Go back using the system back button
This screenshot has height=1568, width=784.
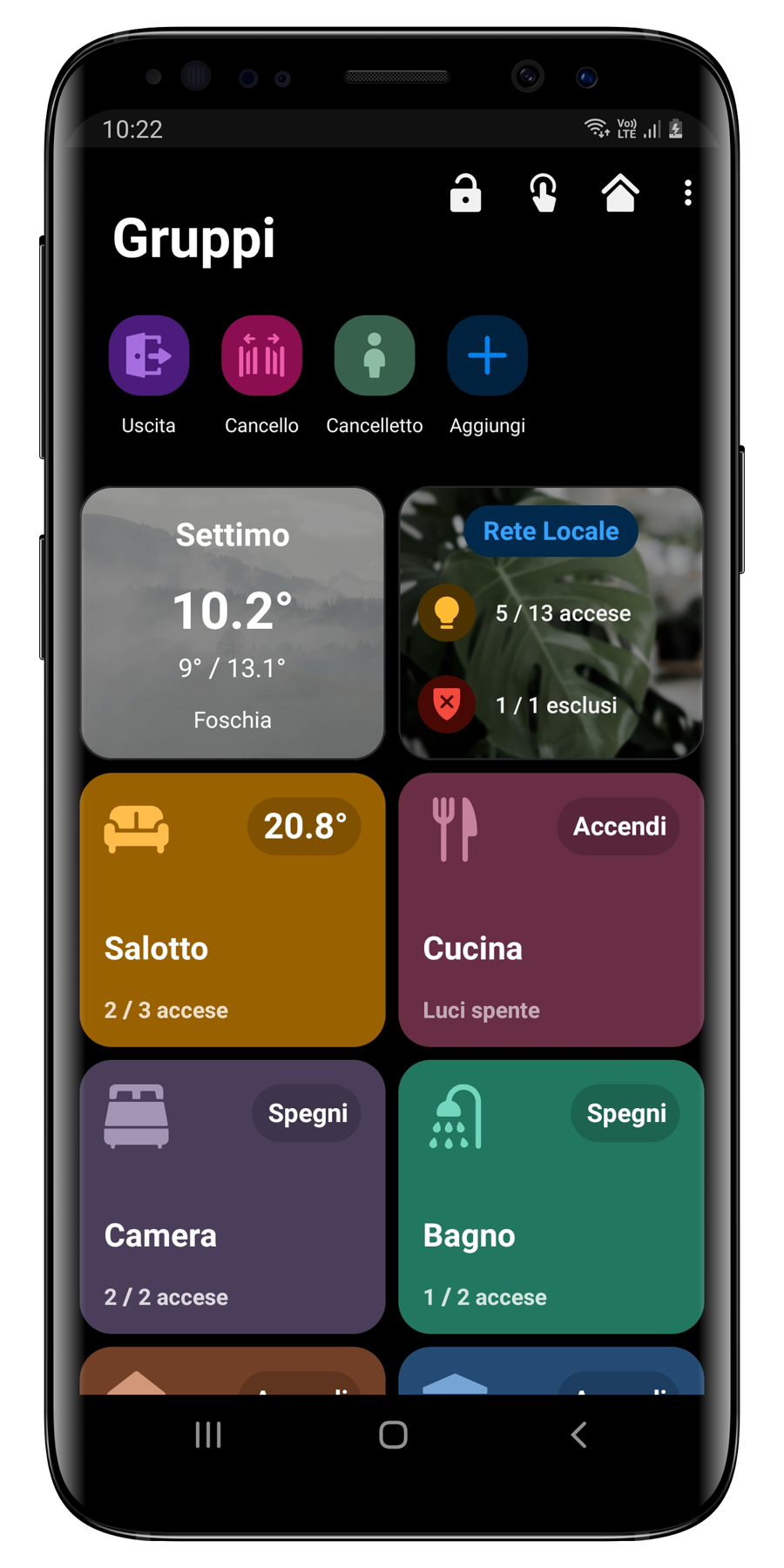click(578, 1435)
